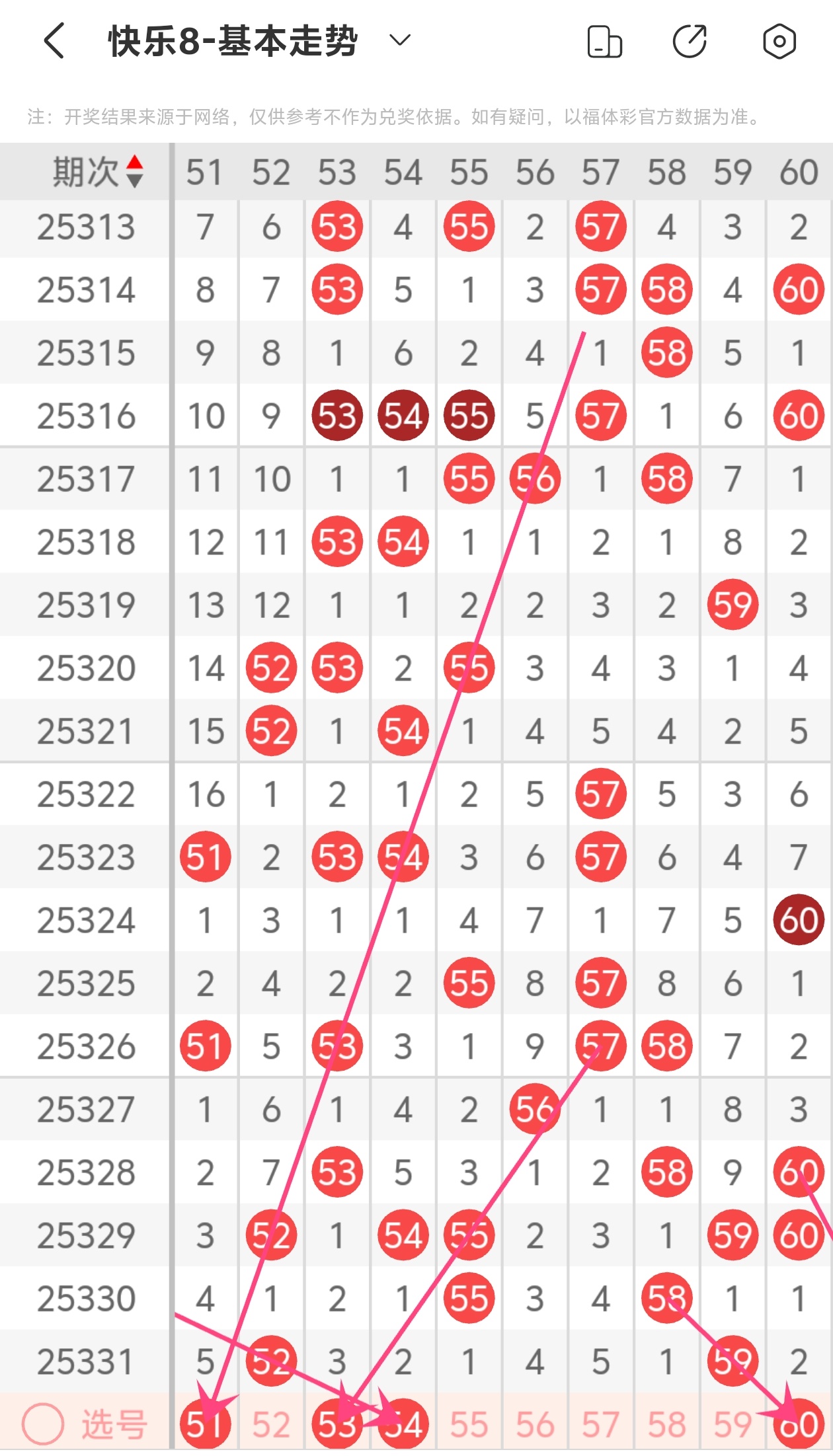Deselect number 54 in the selection row
Image resolution: width=833 pixels, height=1456 pixels.
(403, 1424)
